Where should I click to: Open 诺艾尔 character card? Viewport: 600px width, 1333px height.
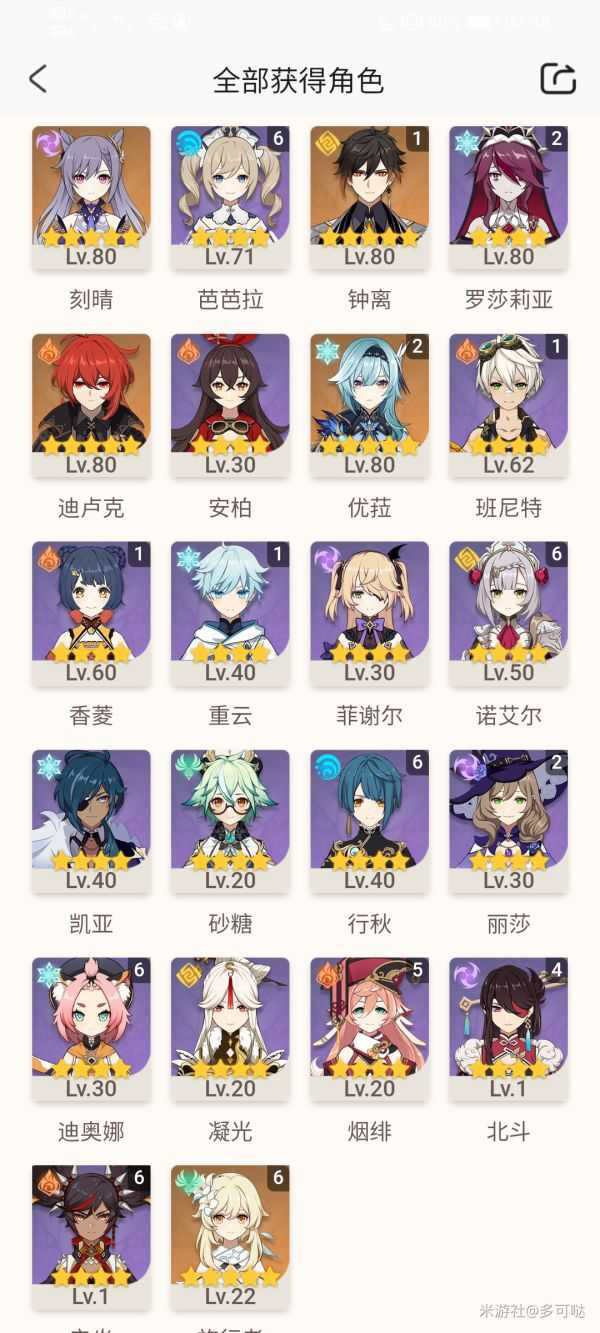pyautogui.click(x=508, y=613)
